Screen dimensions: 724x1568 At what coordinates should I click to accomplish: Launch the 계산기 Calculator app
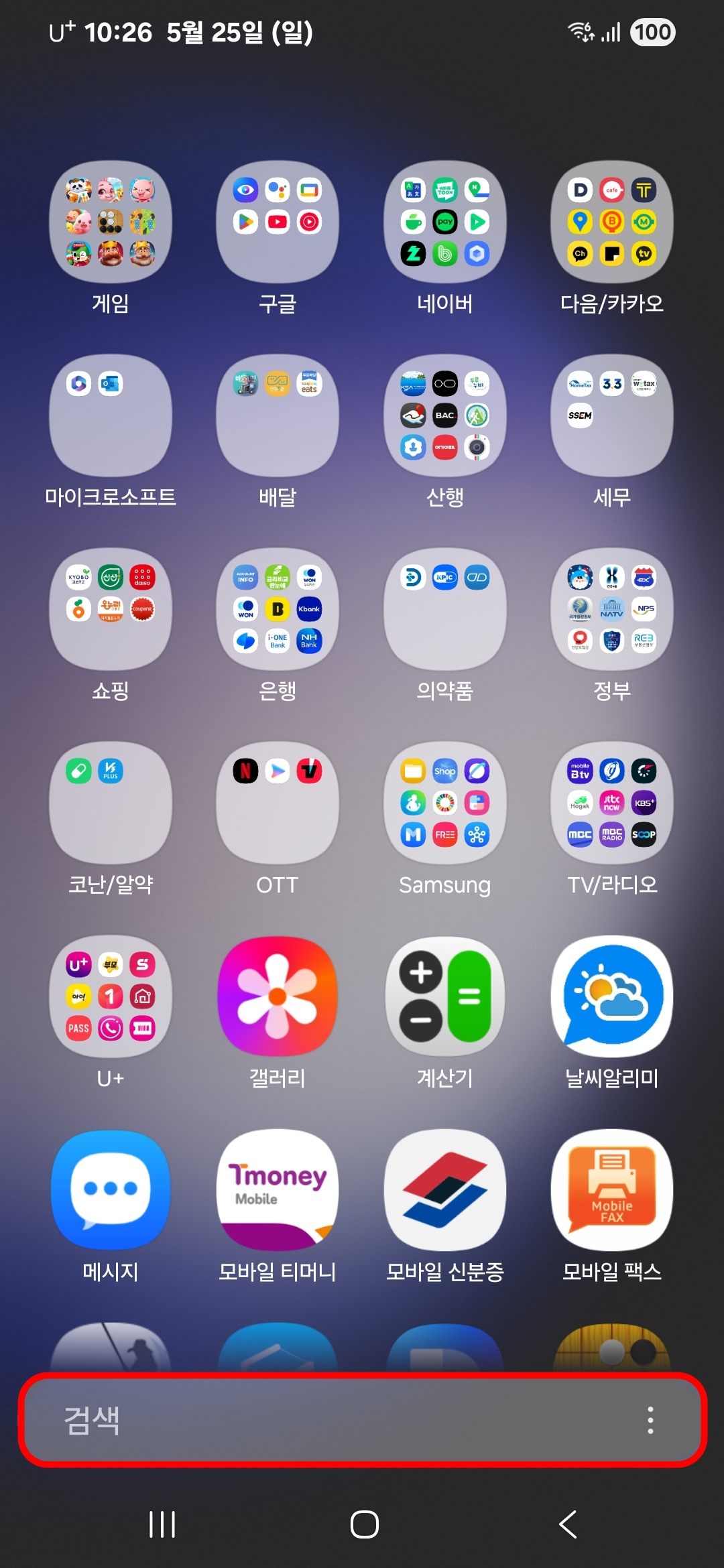click(x=444, y=998)
